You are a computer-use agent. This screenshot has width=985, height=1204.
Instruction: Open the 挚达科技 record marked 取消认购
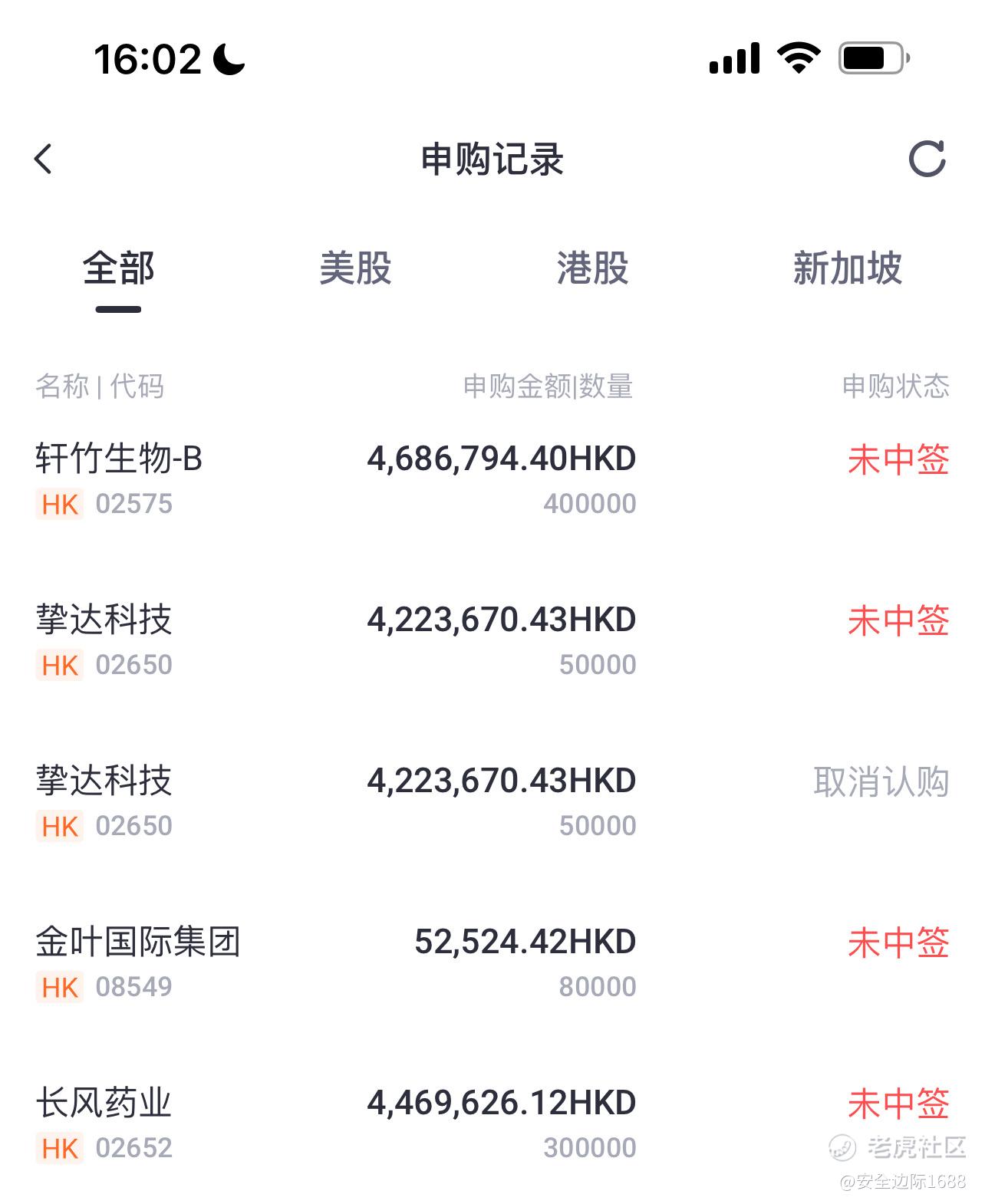point(491,801)
